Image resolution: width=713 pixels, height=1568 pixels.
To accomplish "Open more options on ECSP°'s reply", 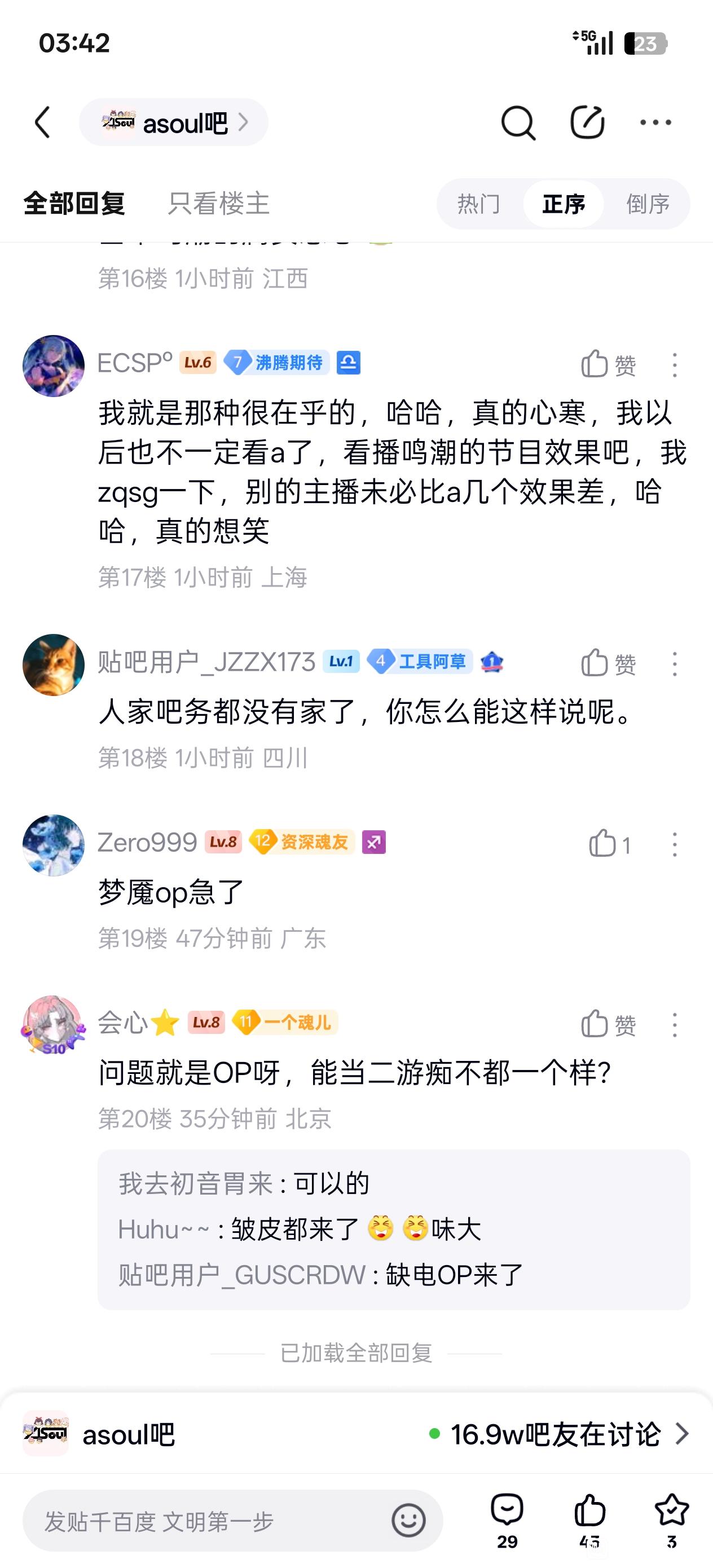I will 674,364.
